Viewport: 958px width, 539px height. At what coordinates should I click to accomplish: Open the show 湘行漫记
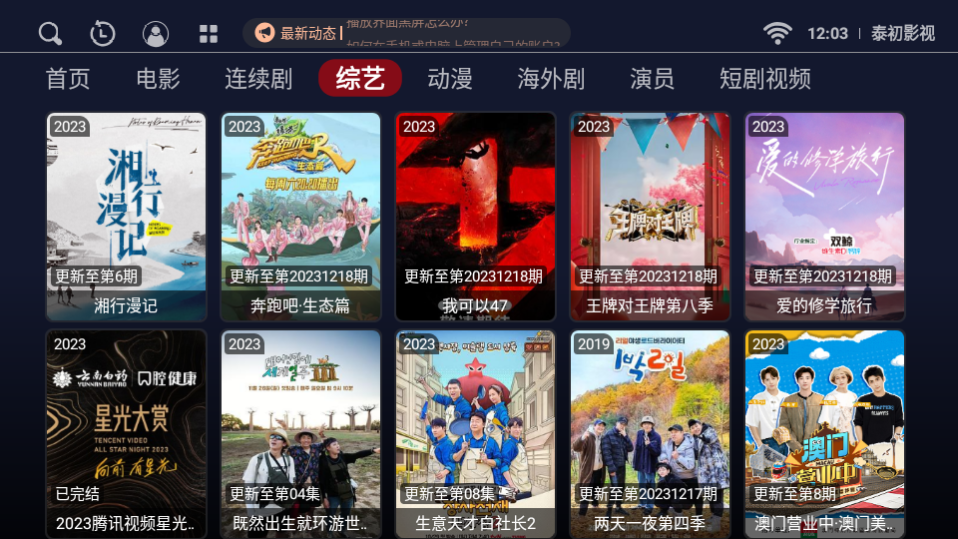[126, 216]
